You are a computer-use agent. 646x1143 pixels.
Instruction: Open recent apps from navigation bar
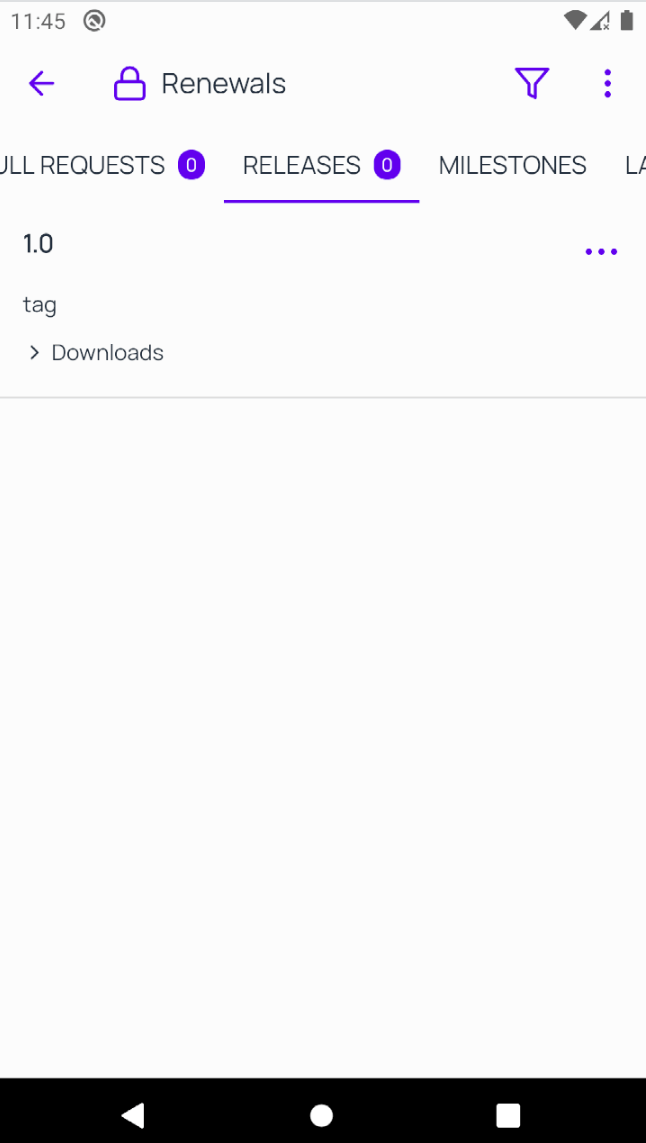(x=508, y=1115)
